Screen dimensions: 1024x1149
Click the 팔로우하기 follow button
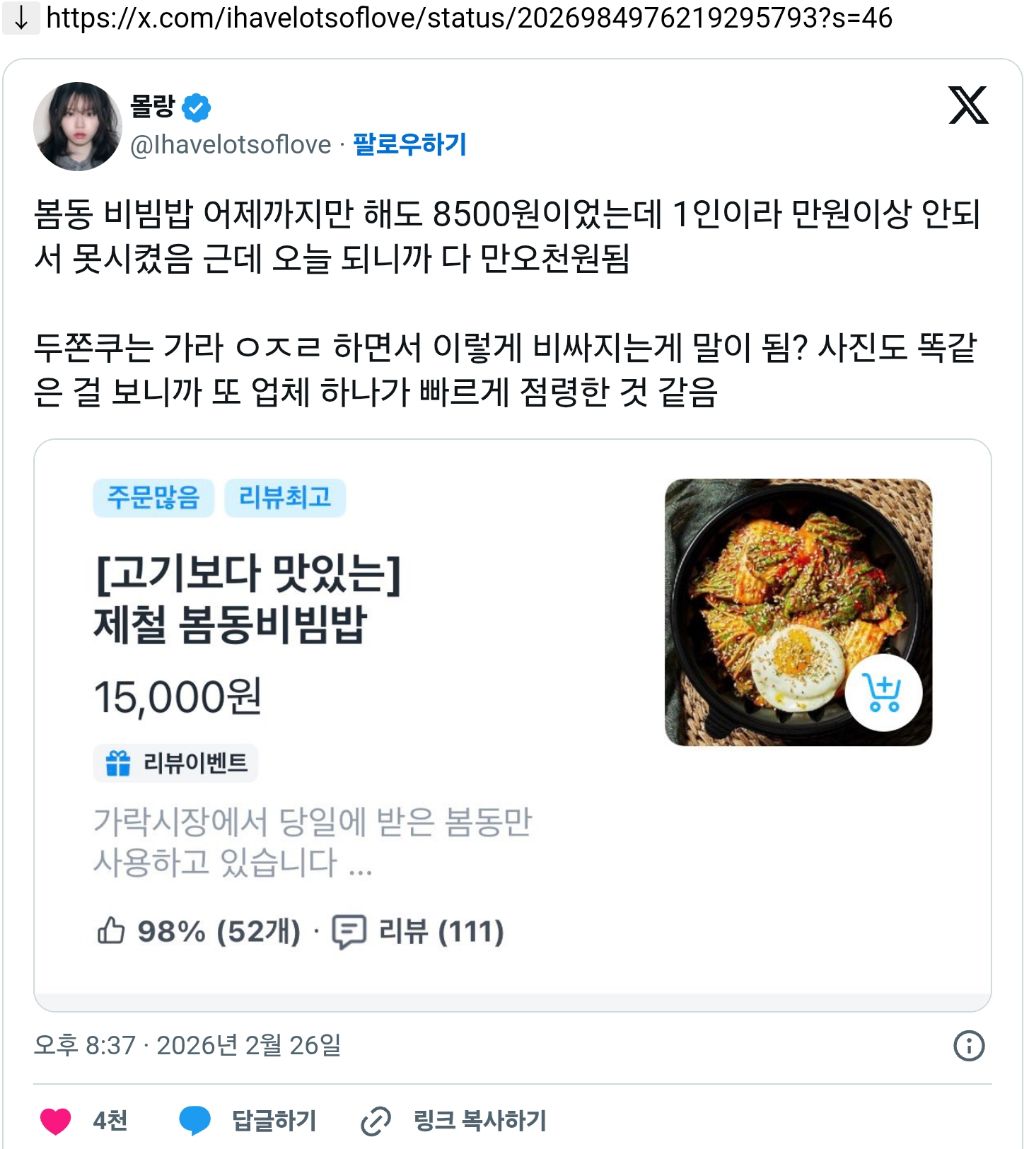coord(413,145)
